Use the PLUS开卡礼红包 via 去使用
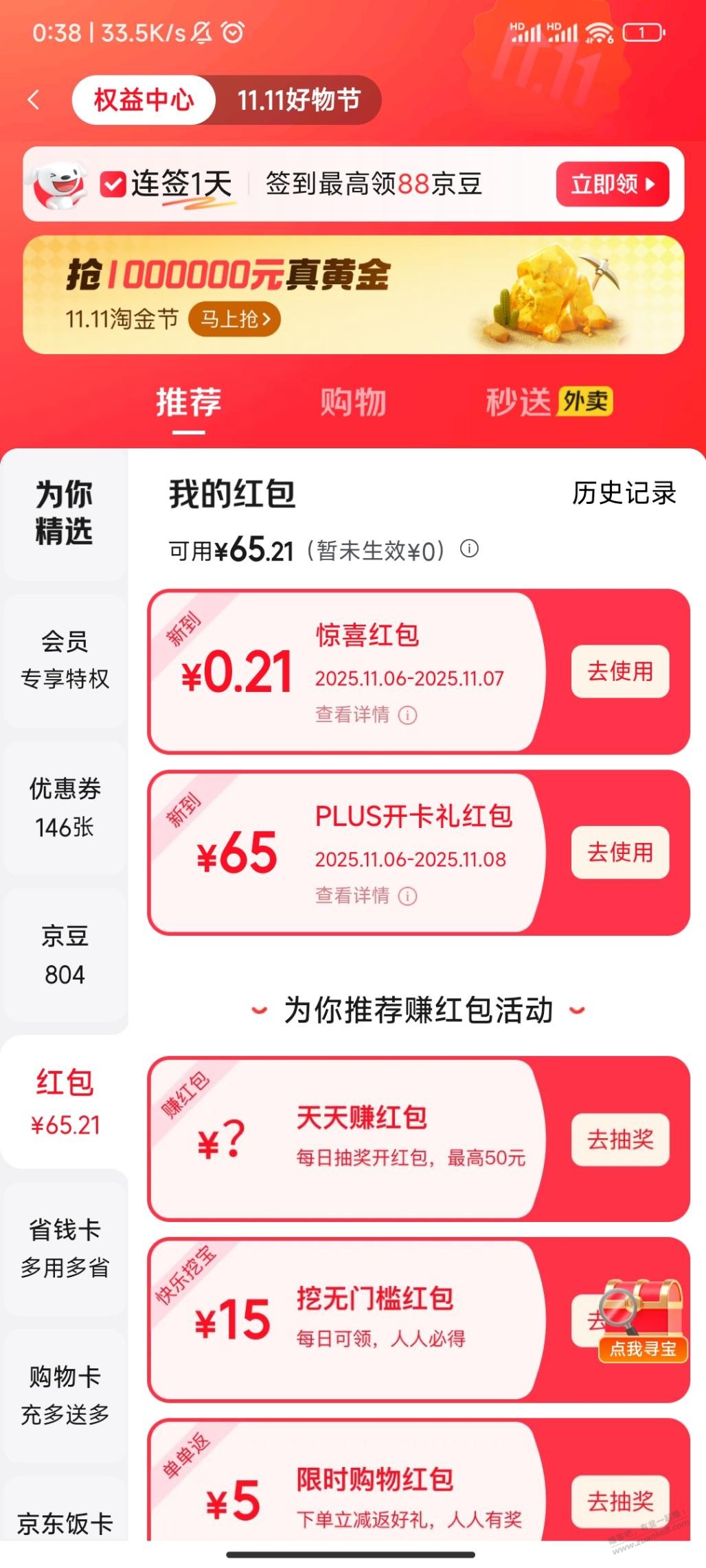706x1568 pixels. pos(619,852)
